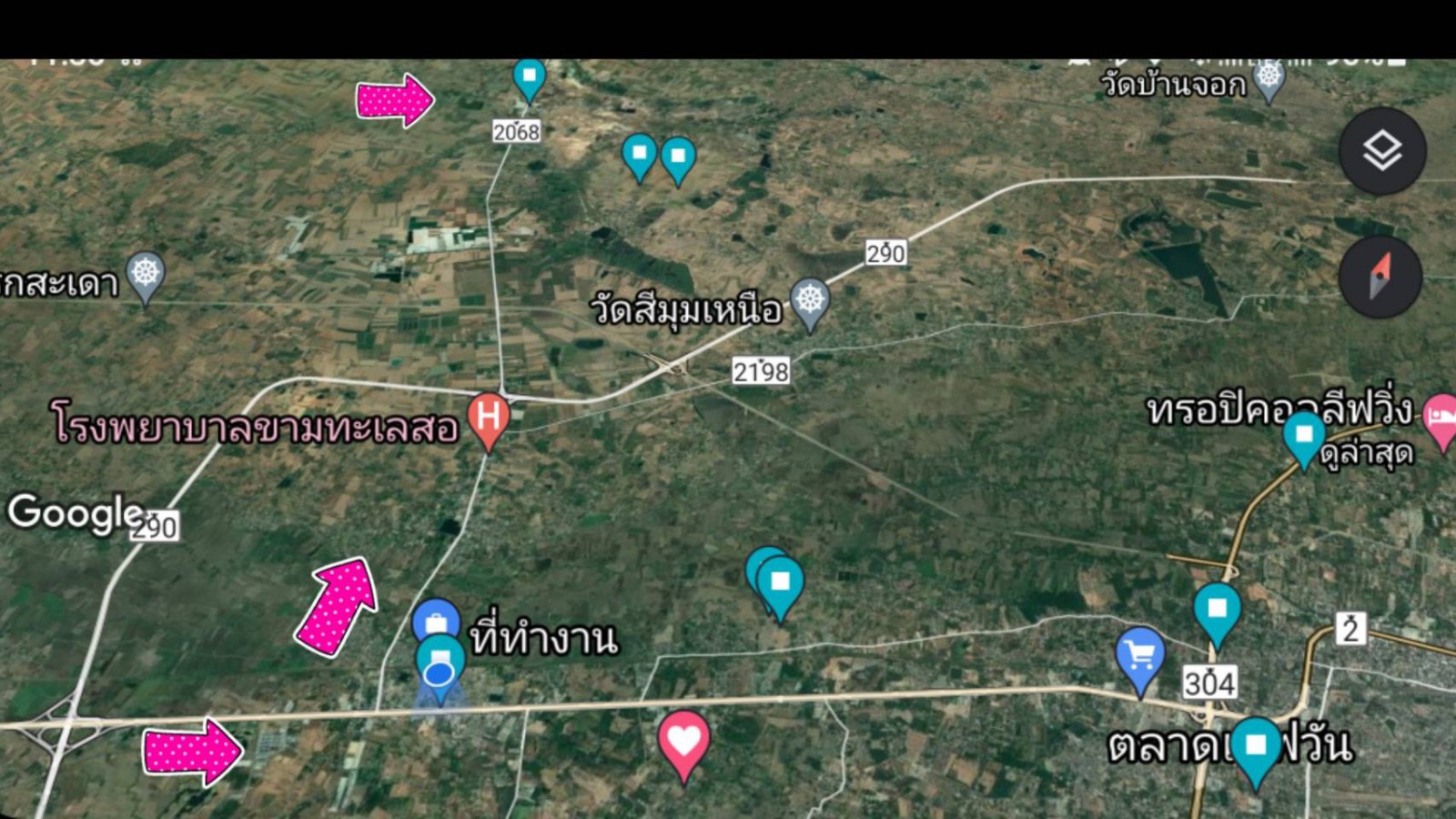
Task: Tap the saved pin above road 2068
Action: coord(529,77)
